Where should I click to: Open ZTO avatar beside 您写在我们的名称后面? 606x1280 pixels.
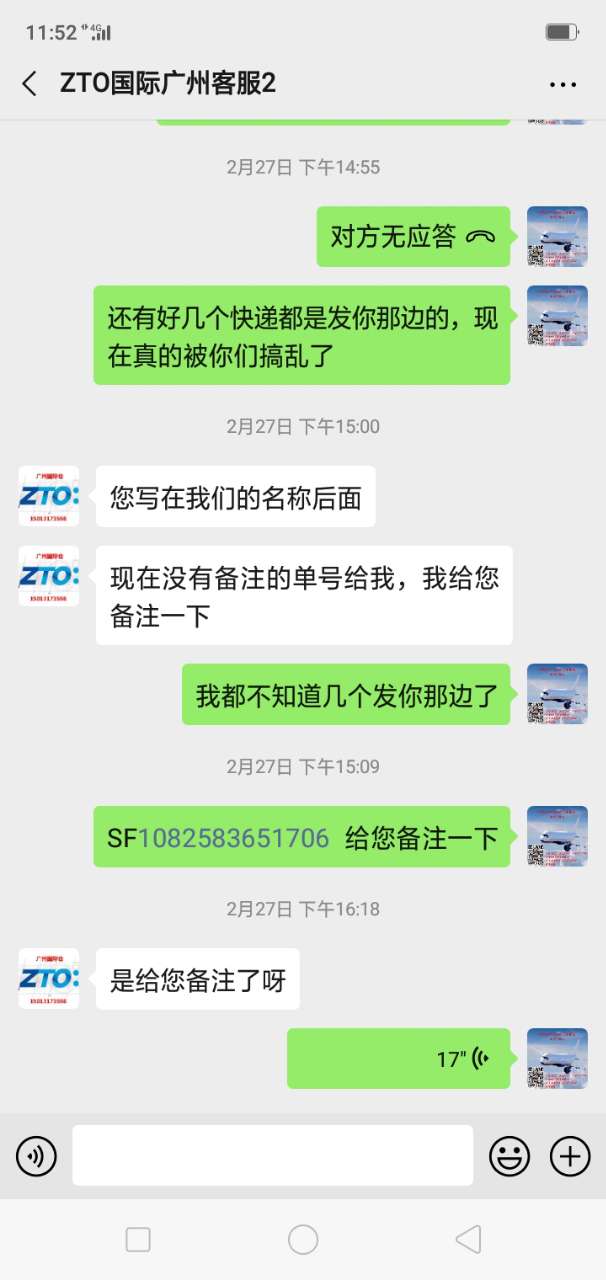[49, 496]
